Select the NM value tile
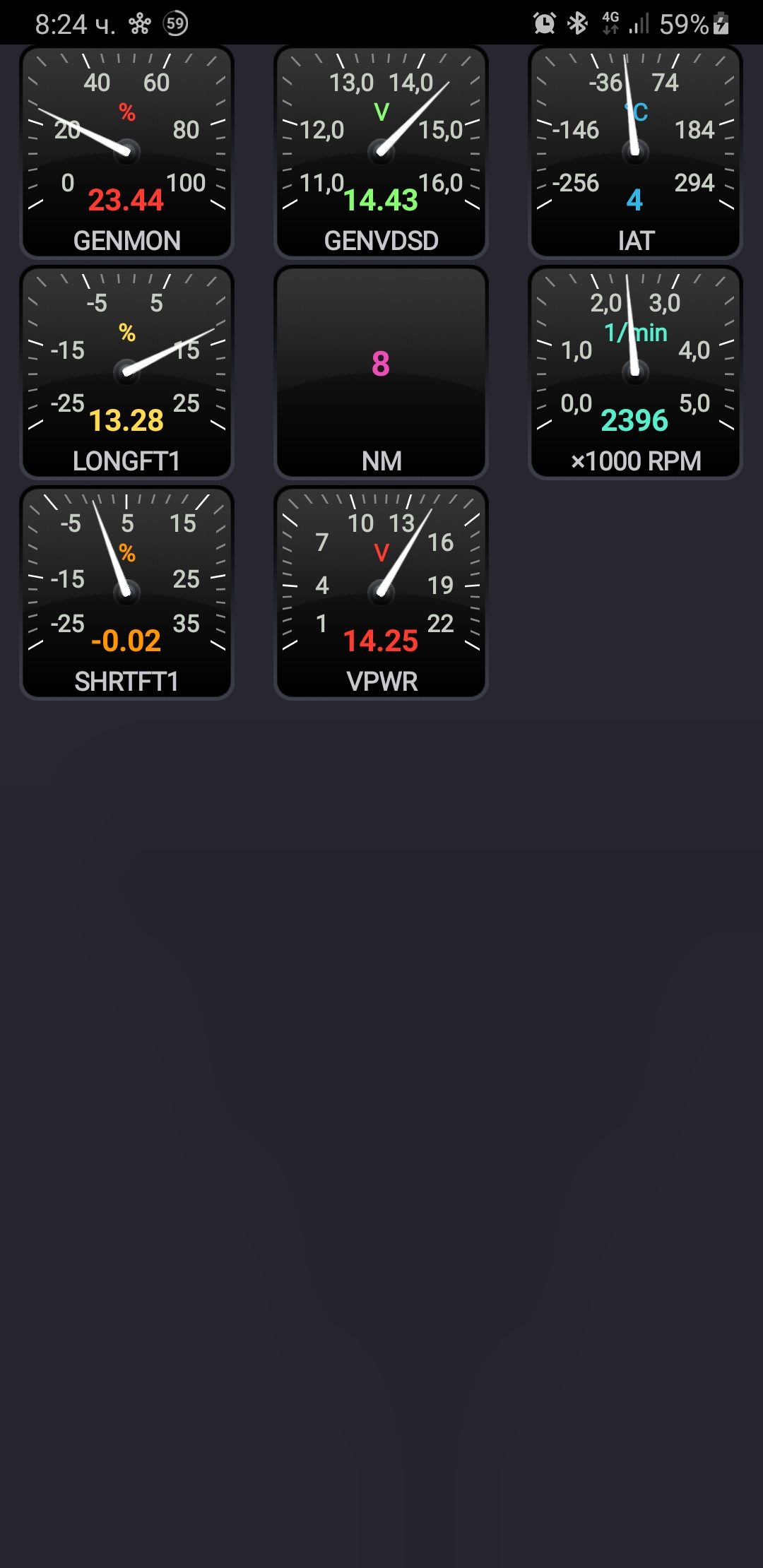 point(381,372)
